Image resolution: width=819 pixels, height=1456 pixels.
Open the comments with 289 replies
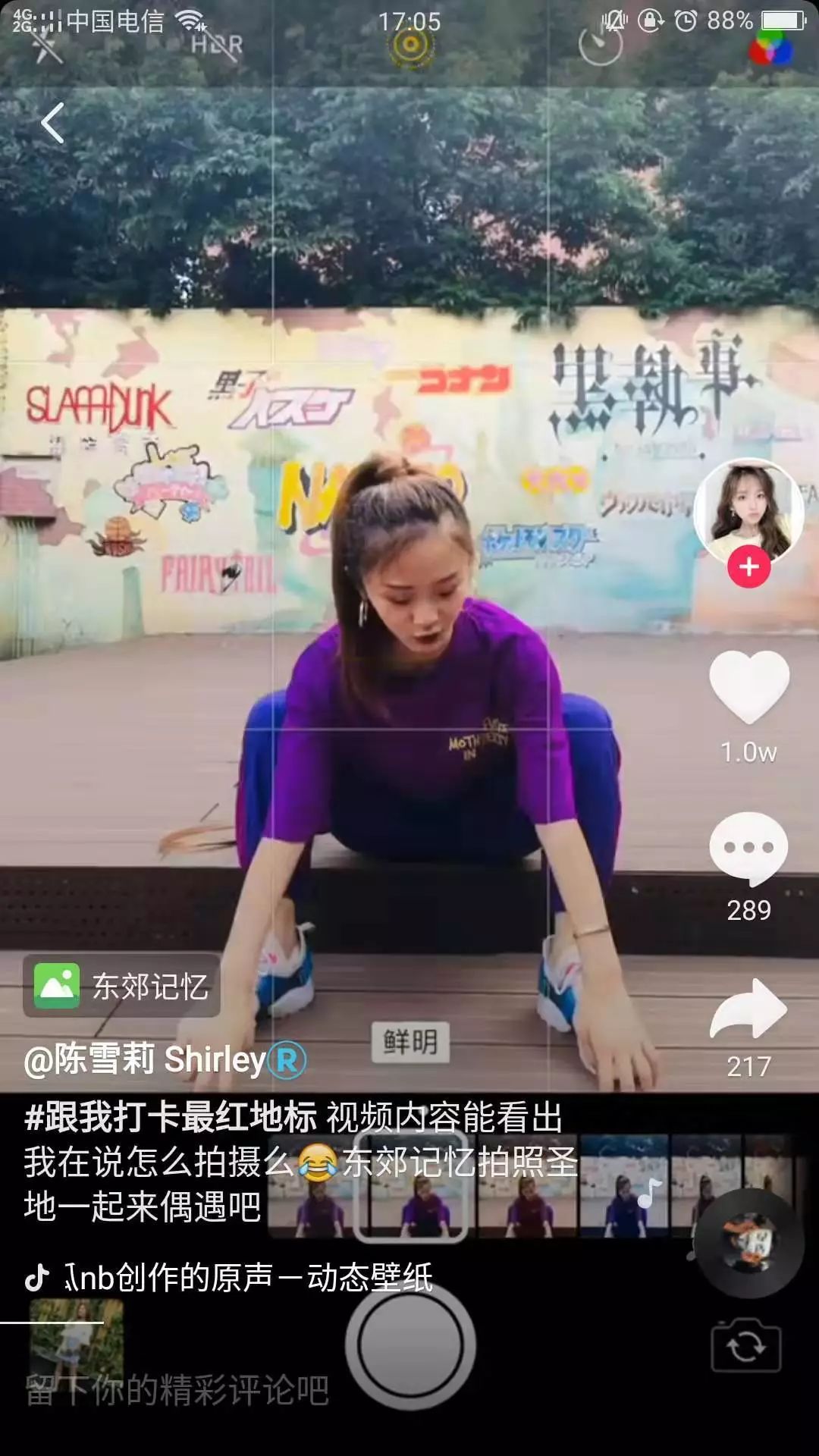(748, 849)
